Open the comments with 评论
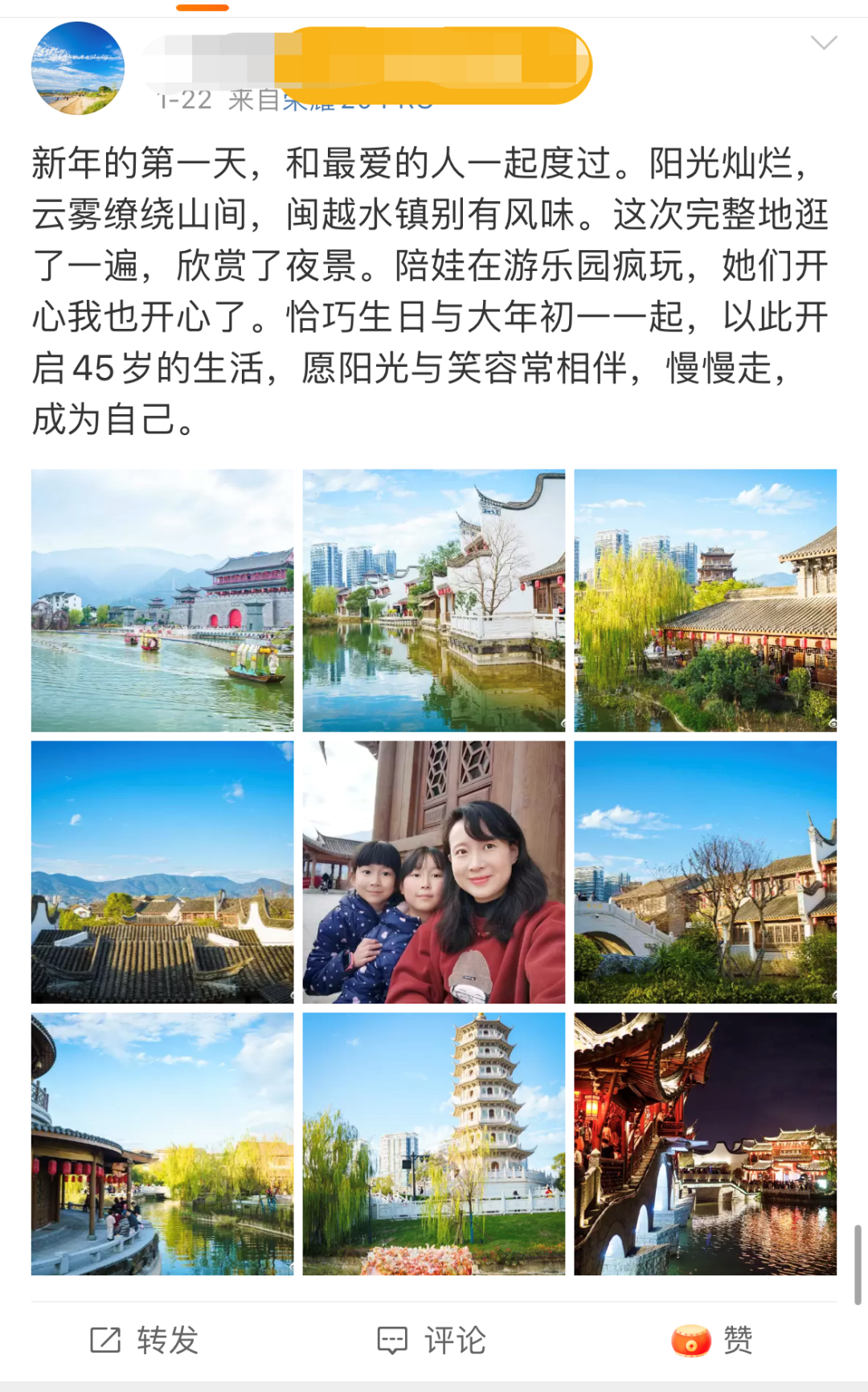868x1392 pixels. (x=432, y=1340)
